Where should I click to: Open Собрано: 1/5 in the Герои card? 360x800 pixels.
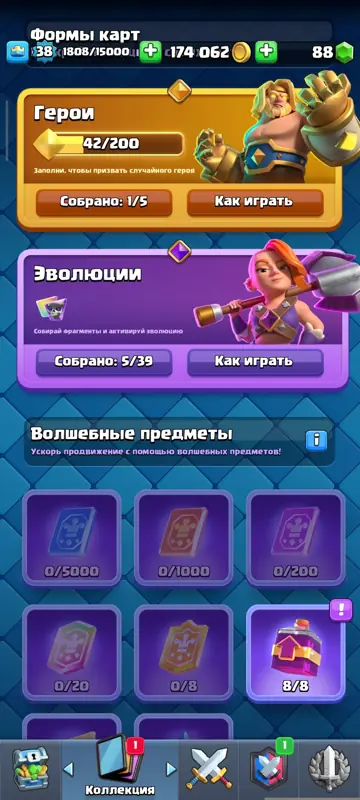[104, 202]
